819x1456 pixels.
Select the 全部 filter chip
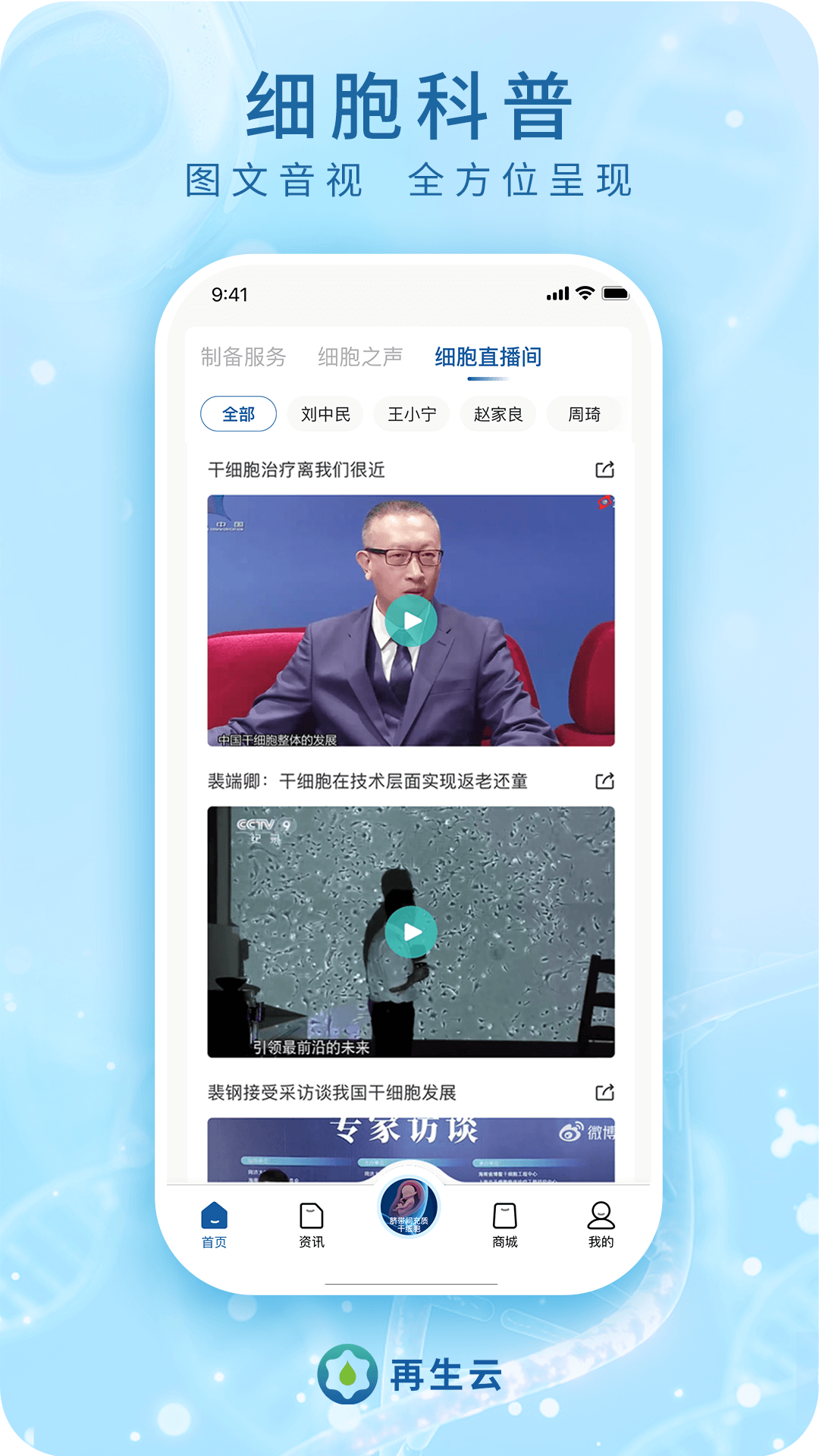tap(238, 414)
